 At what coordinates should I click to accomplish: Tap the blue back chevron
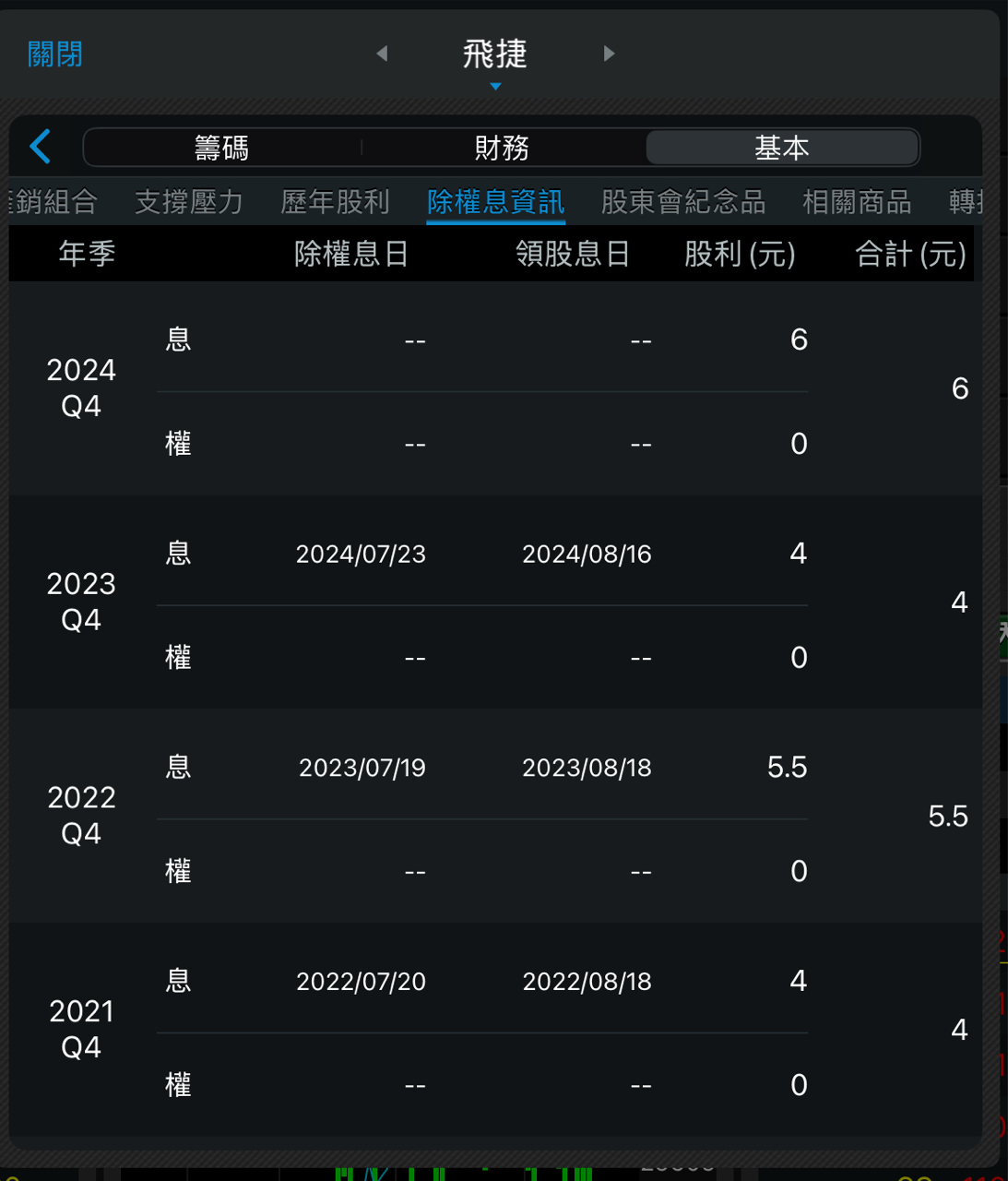(x=41, y=147)
